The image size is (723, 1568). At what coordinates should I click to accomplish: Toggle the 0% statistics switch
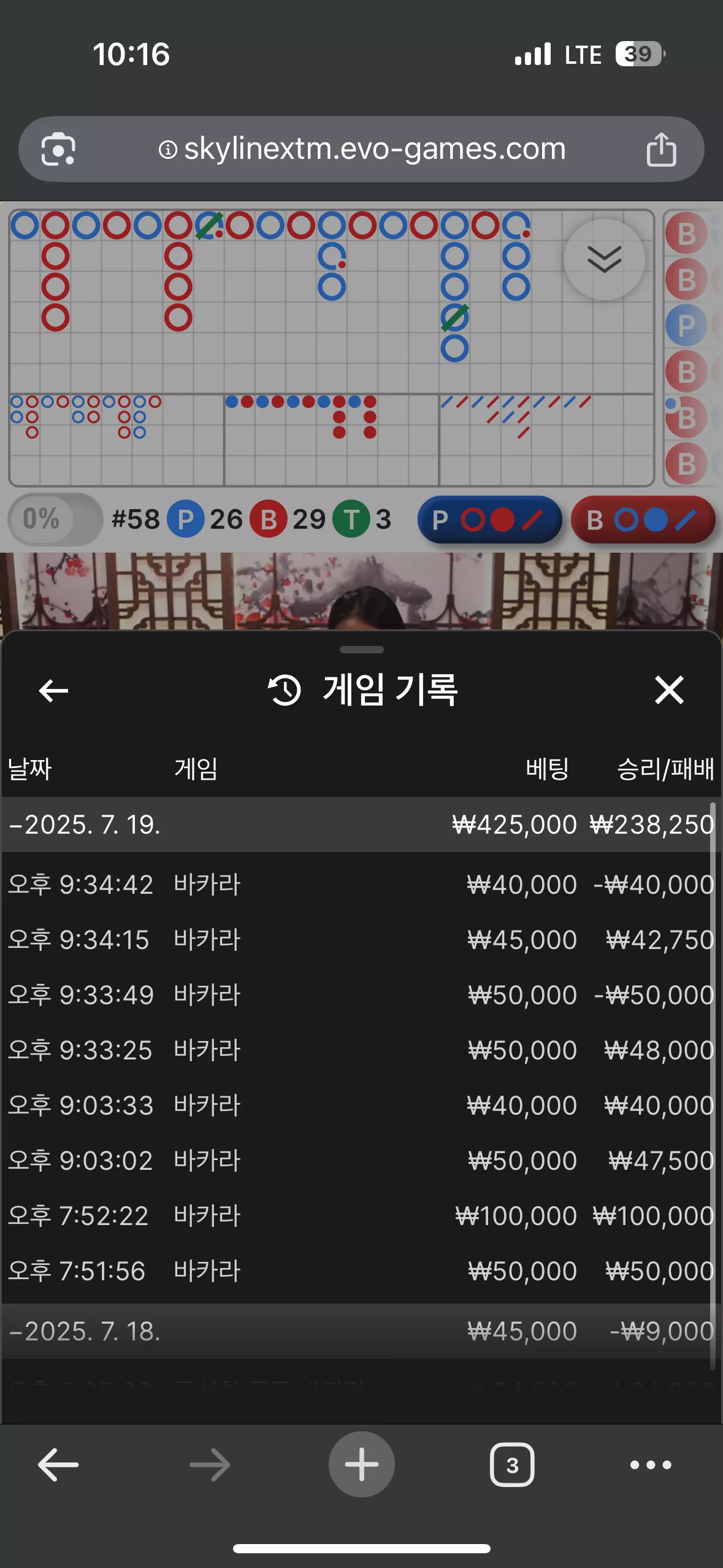coord(55,520)
